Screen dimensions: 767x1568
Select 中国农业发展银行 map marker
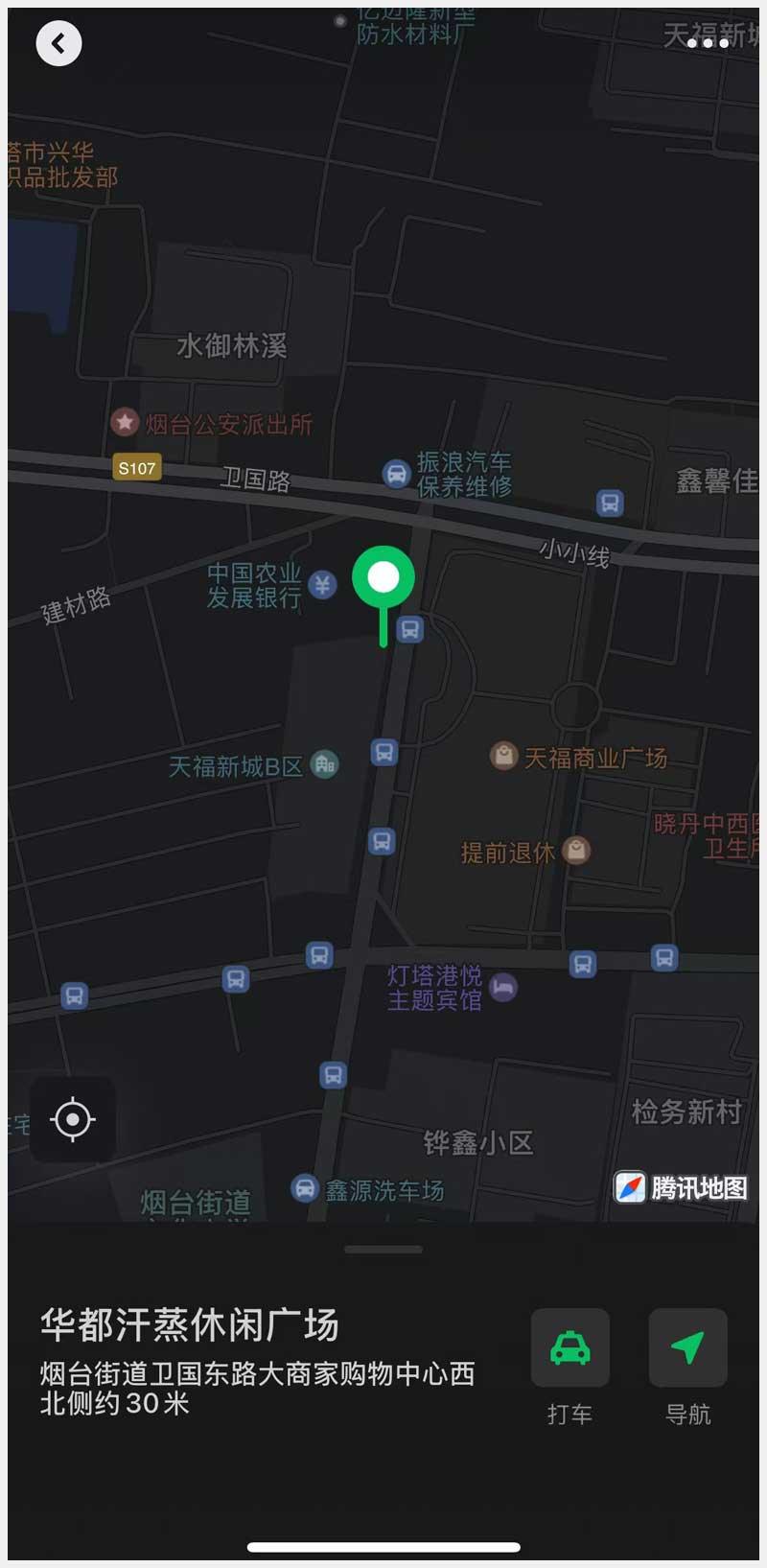pos(323,584)
